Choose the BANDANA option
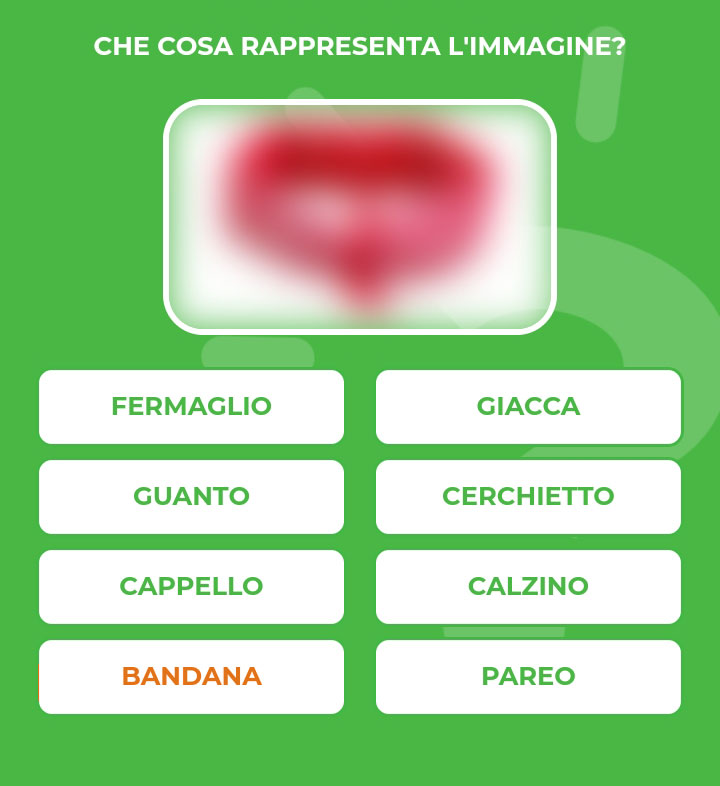The image size is (720, 786). pos(191,677)
